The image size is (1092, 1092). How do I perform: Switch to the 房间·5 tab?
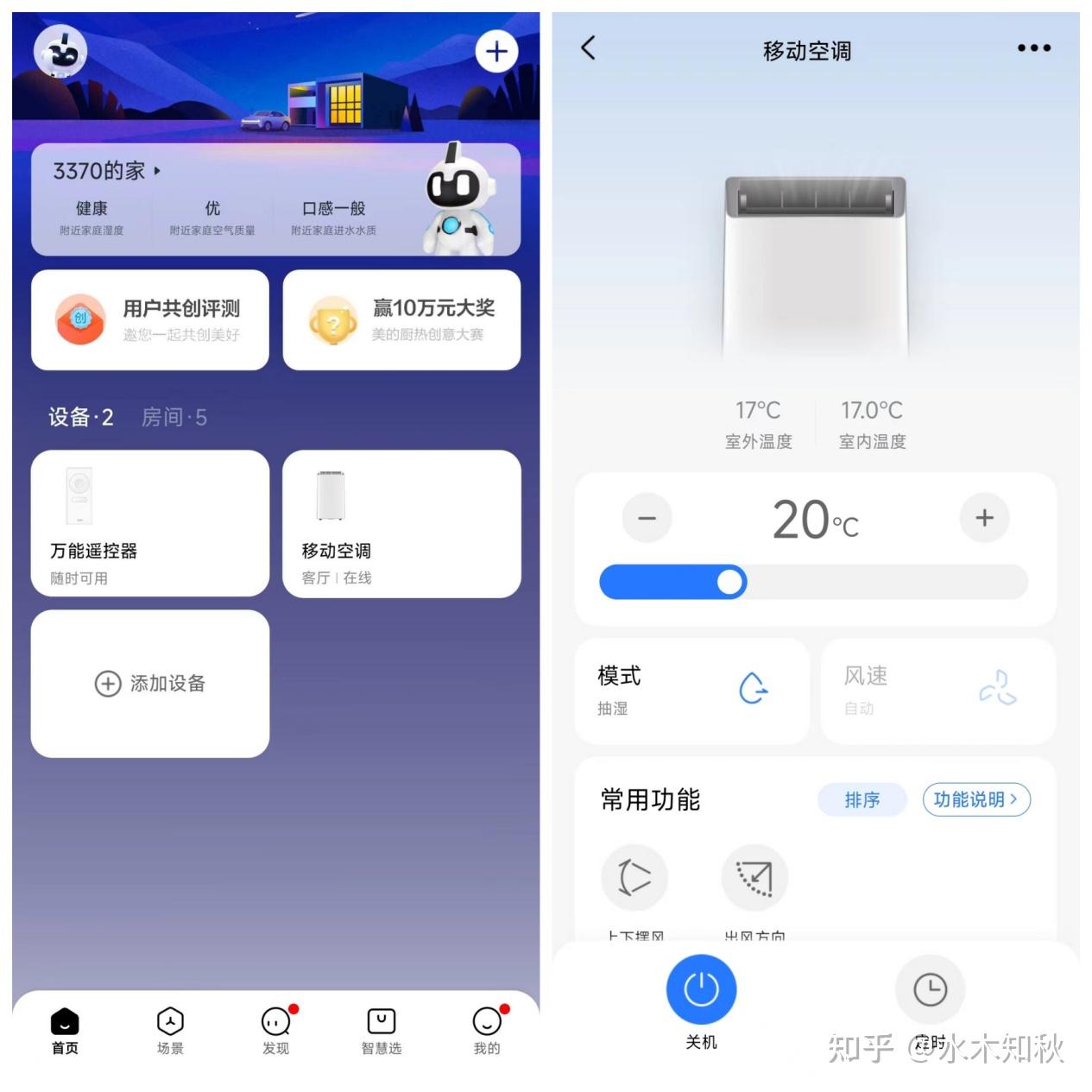[x=174, y=418]
